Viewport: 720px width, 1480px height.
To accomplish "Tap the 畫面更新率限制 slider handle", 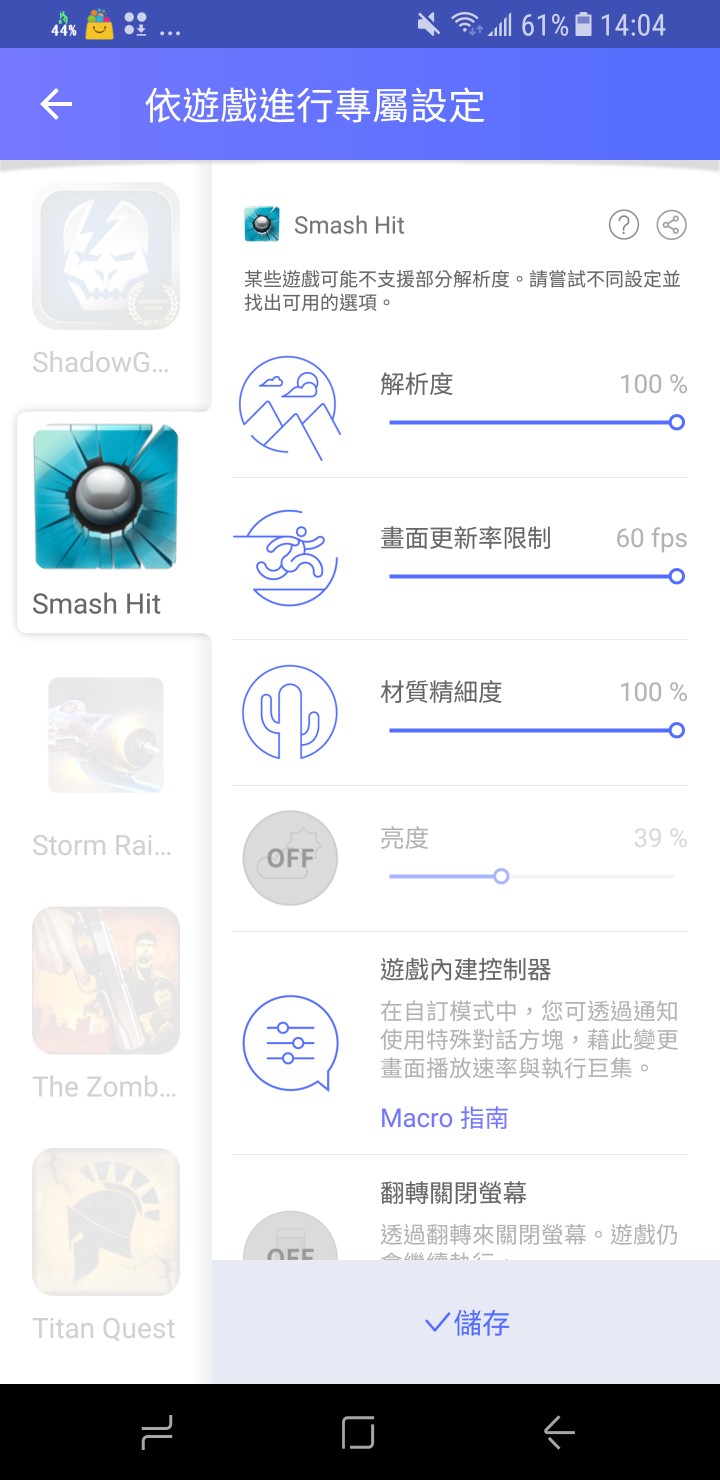I will 676,576.
